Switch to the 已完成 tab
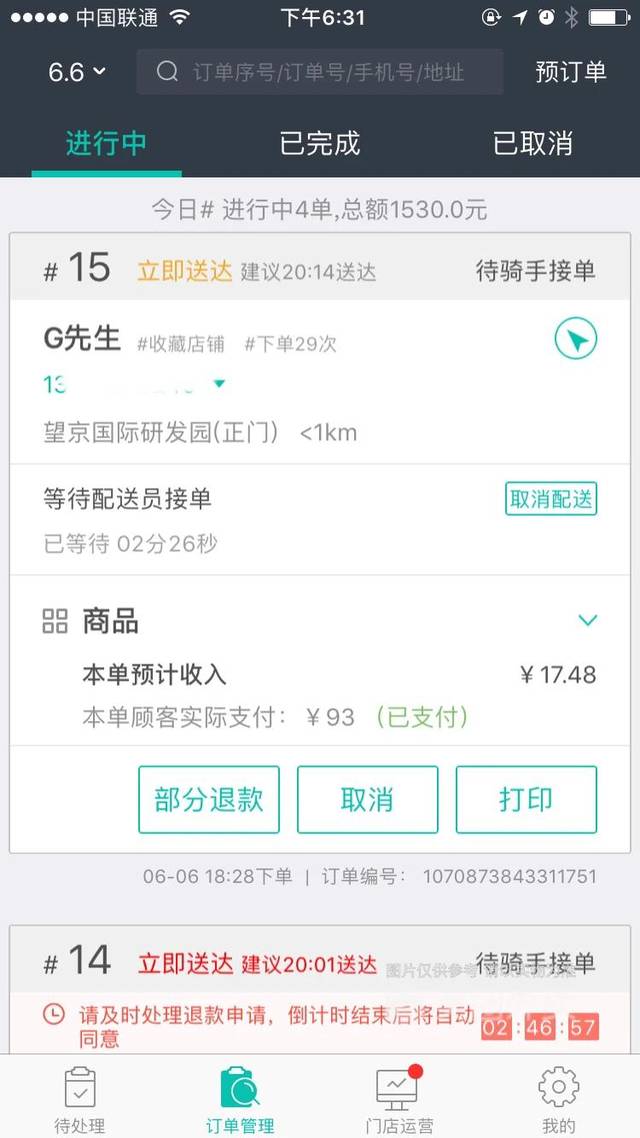 320,143
